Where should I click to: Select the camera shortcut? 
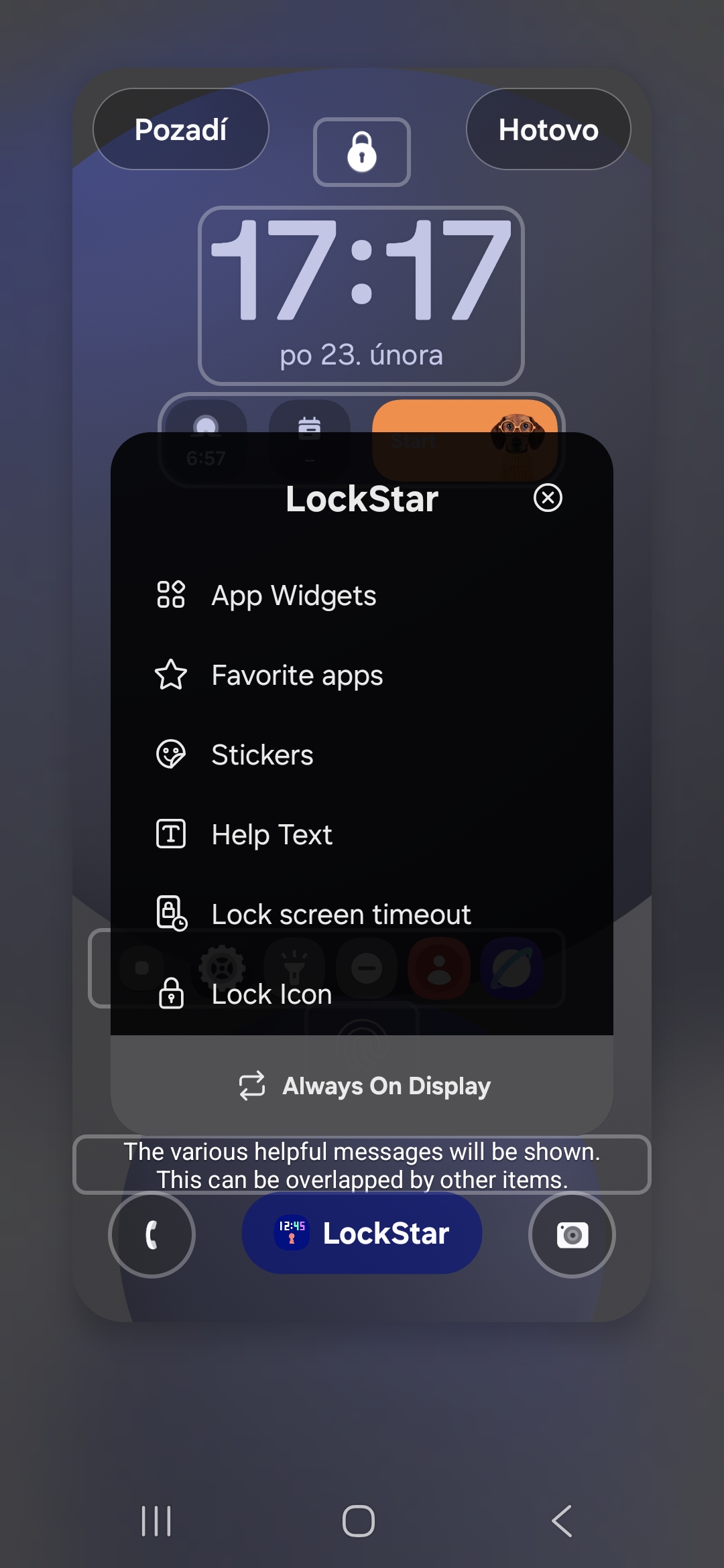[x=572, y=1234]
